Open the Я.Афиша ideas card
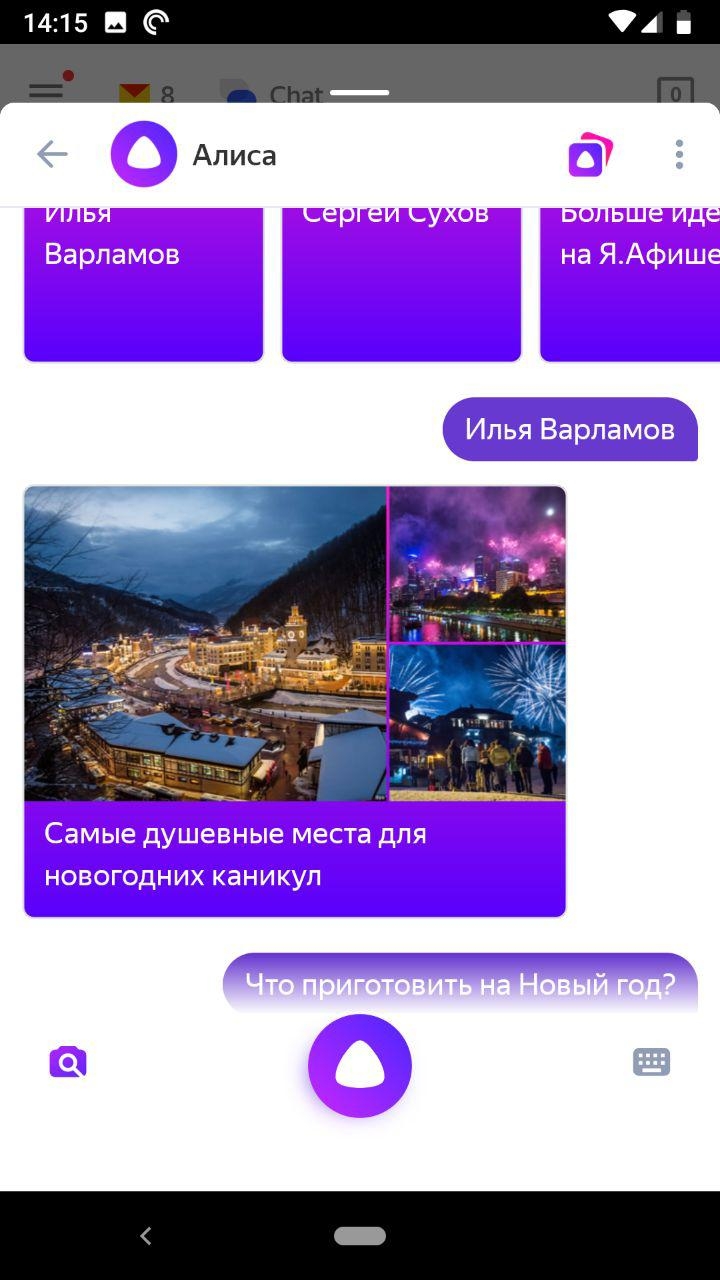The height and width of the screenshot is (1280, 720). [x=630, y=284]
